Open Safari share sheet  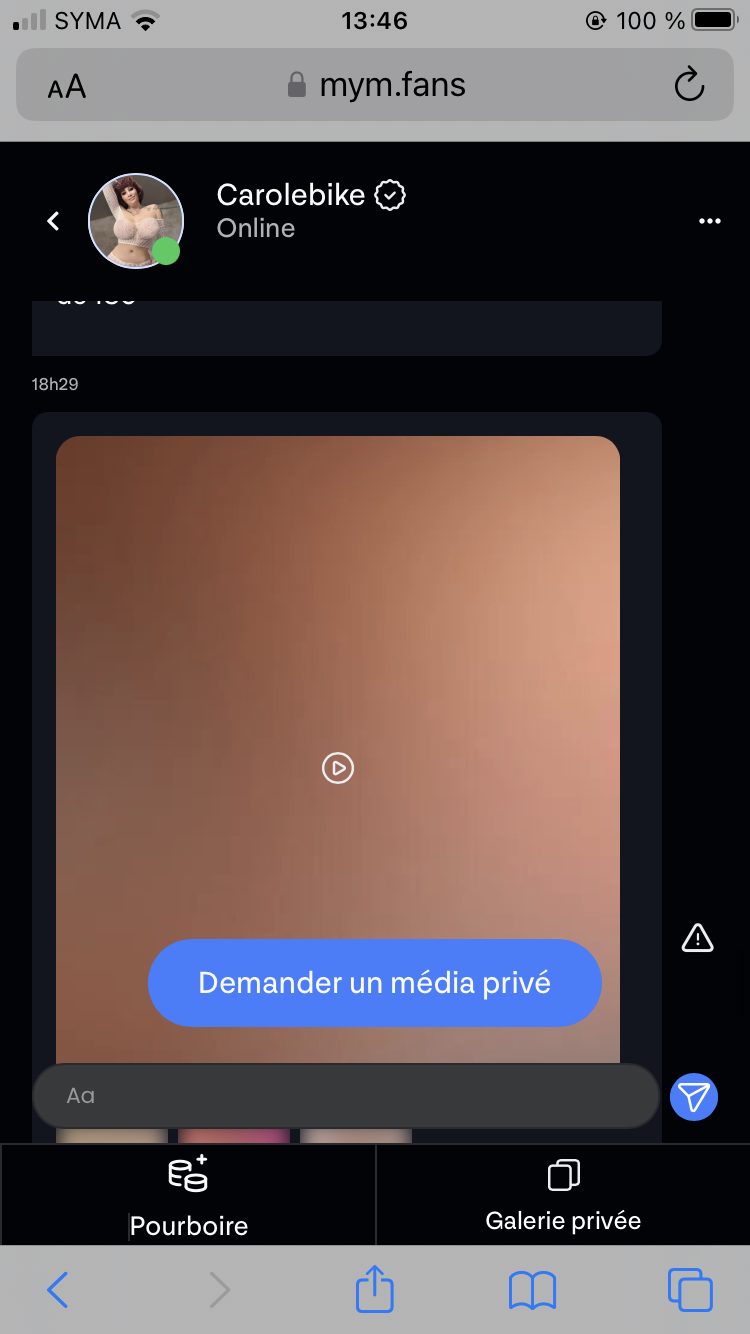375,1289
